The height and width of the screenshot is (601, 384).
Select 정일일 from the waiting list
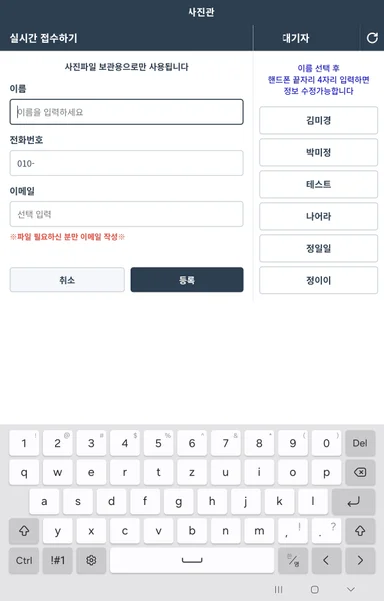(x=318, y=248)
